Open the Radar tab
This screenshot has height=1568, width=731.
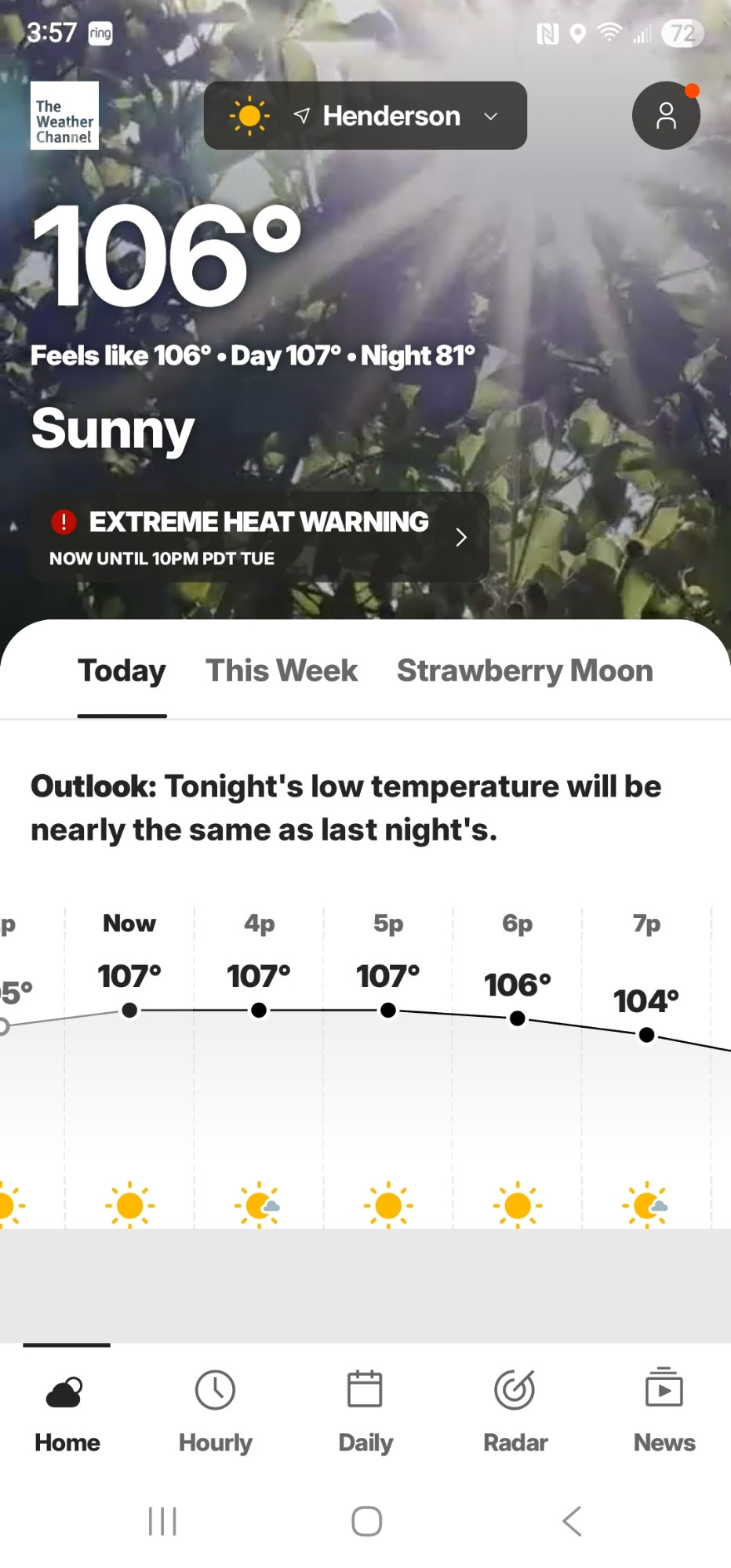click(515, 1411)
